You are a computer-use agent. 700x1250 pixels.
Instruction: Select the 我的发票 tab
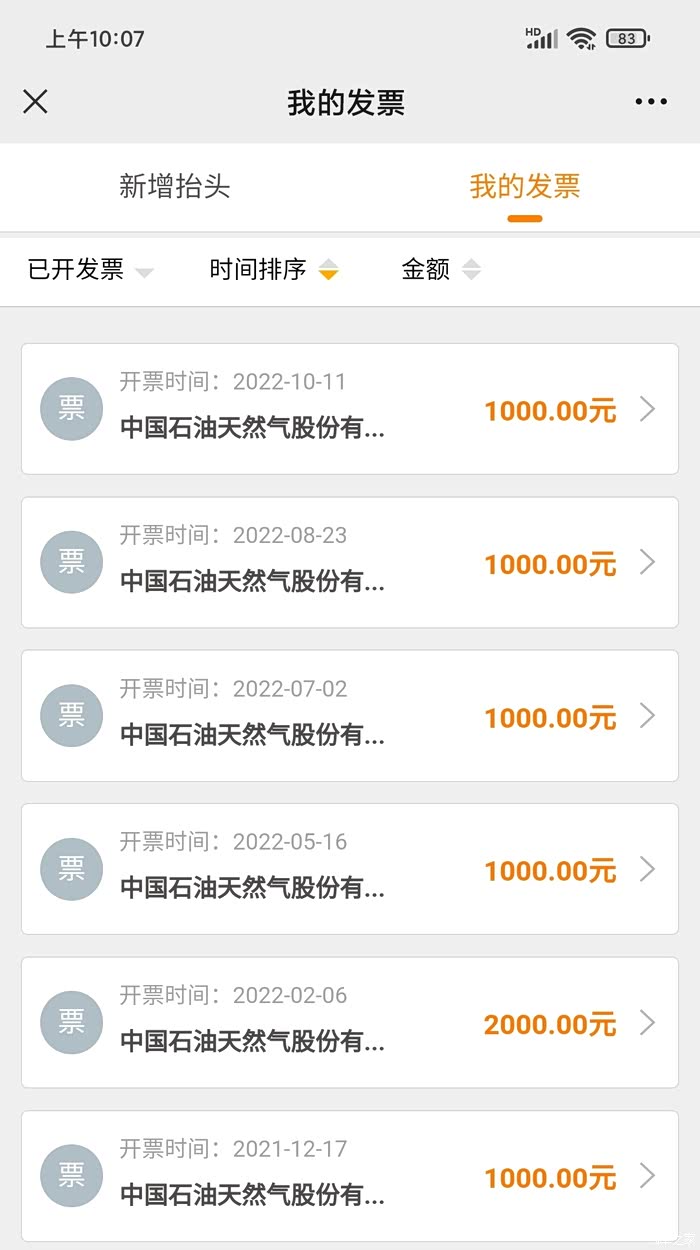(x=525, y=187)
